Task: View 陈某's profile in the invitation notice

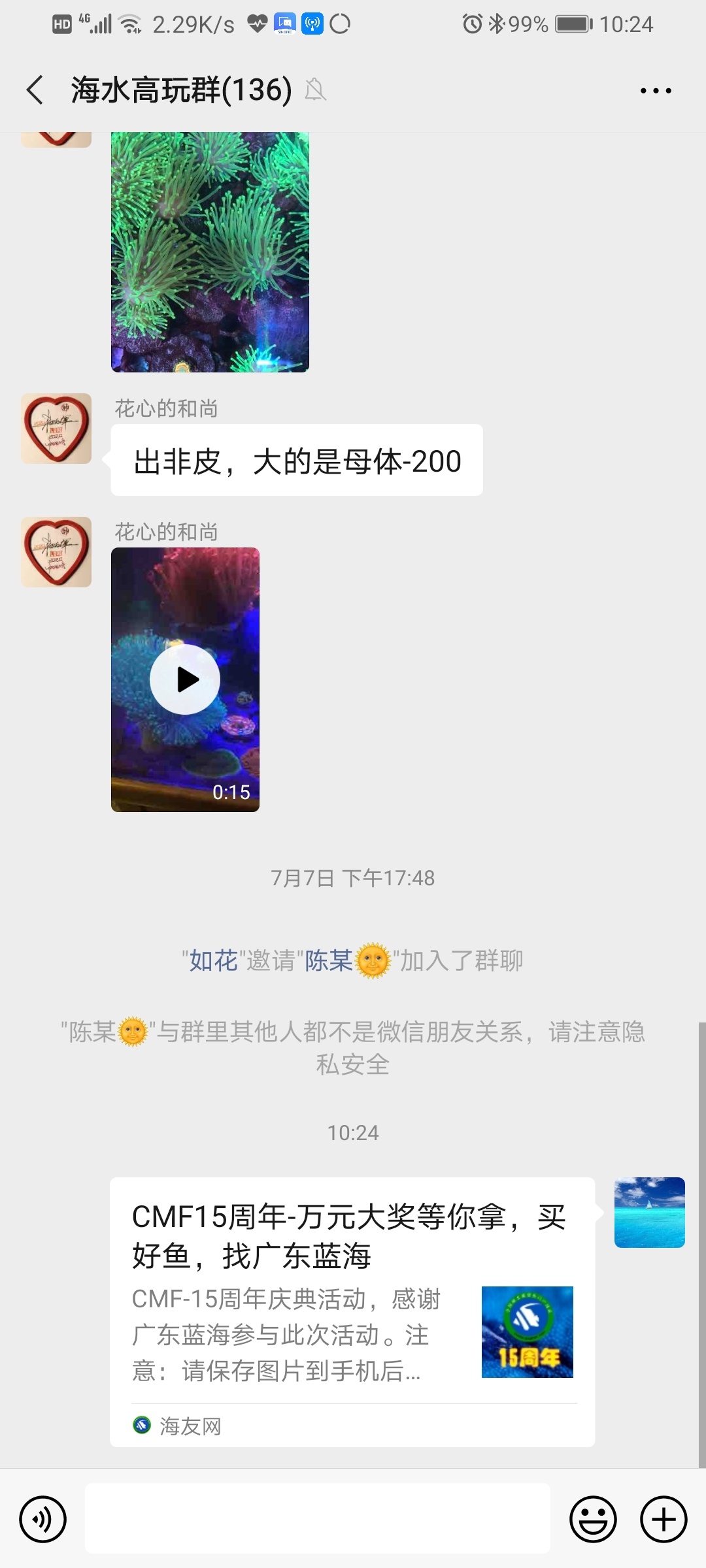Action: (x=329, y=961)
